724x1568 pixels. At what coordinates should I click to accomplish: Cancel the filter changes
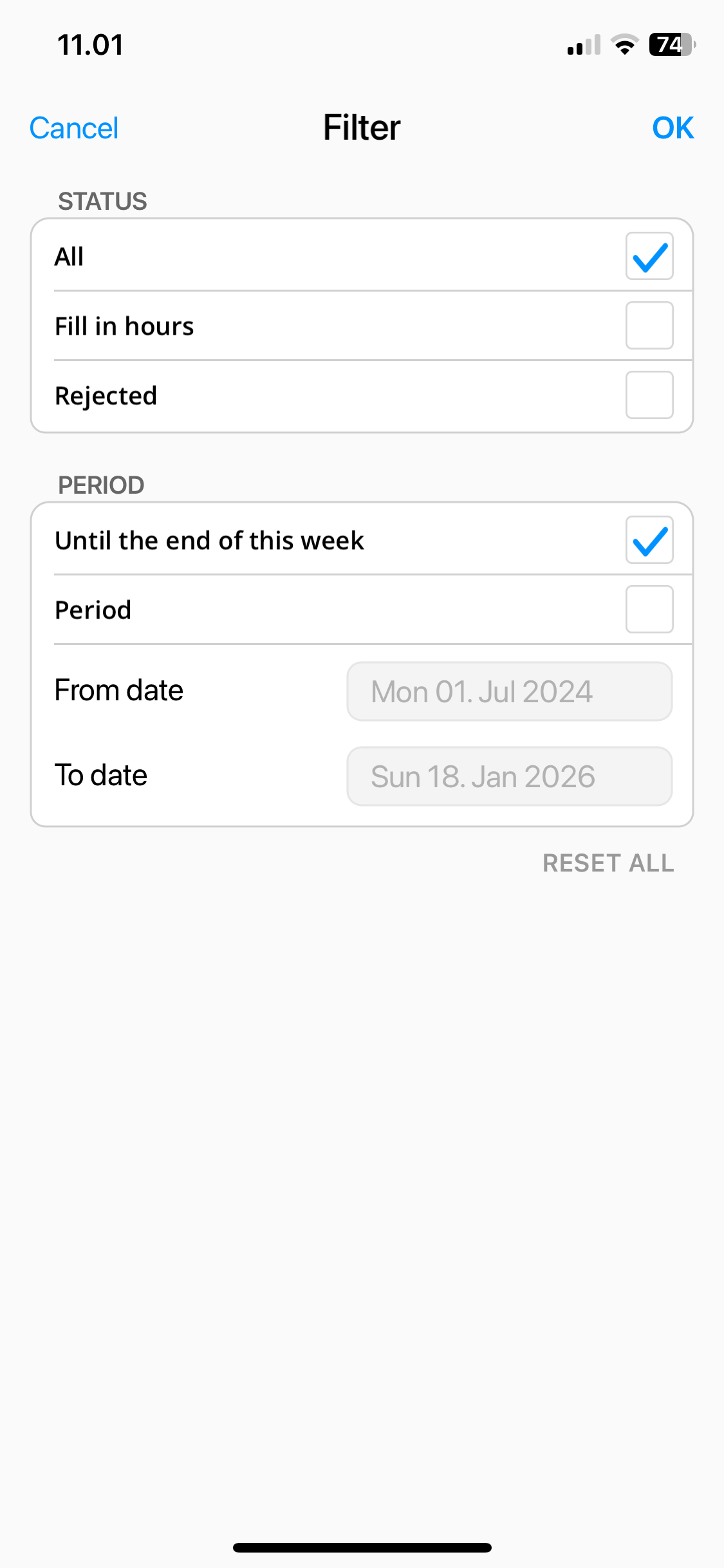pos(74,128)
